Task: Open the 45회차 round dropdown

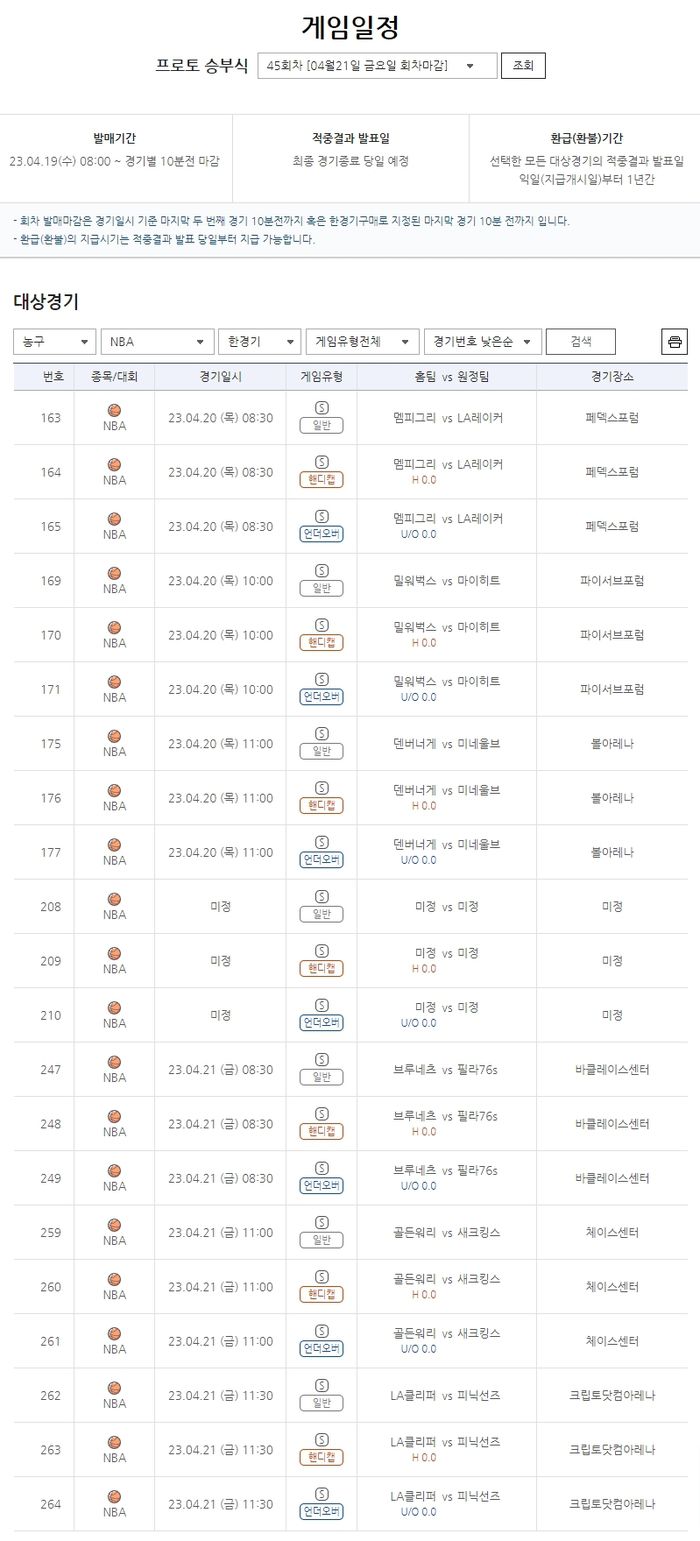Action: coord(377,66)
